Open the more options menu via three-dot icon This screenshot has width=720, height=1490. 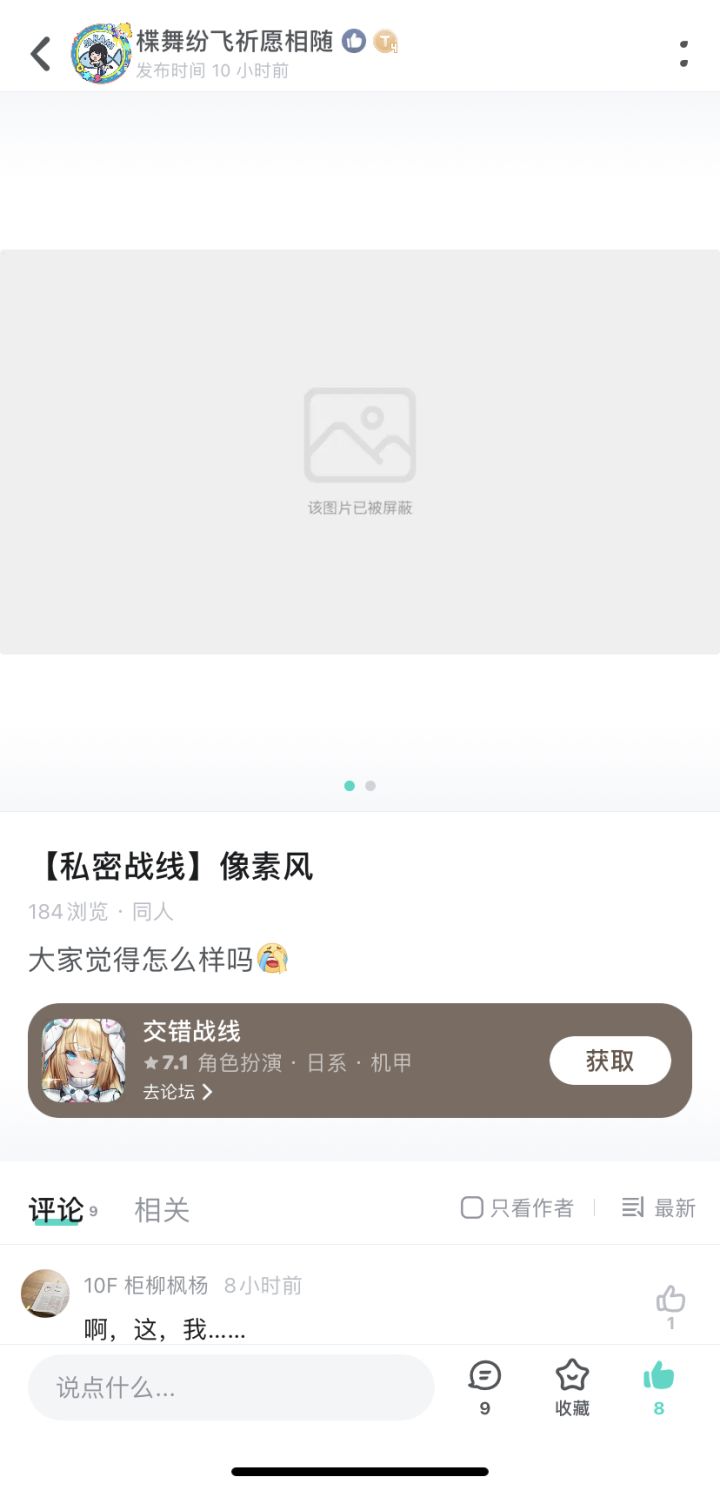pyautogui.click(x=684, y=54)
